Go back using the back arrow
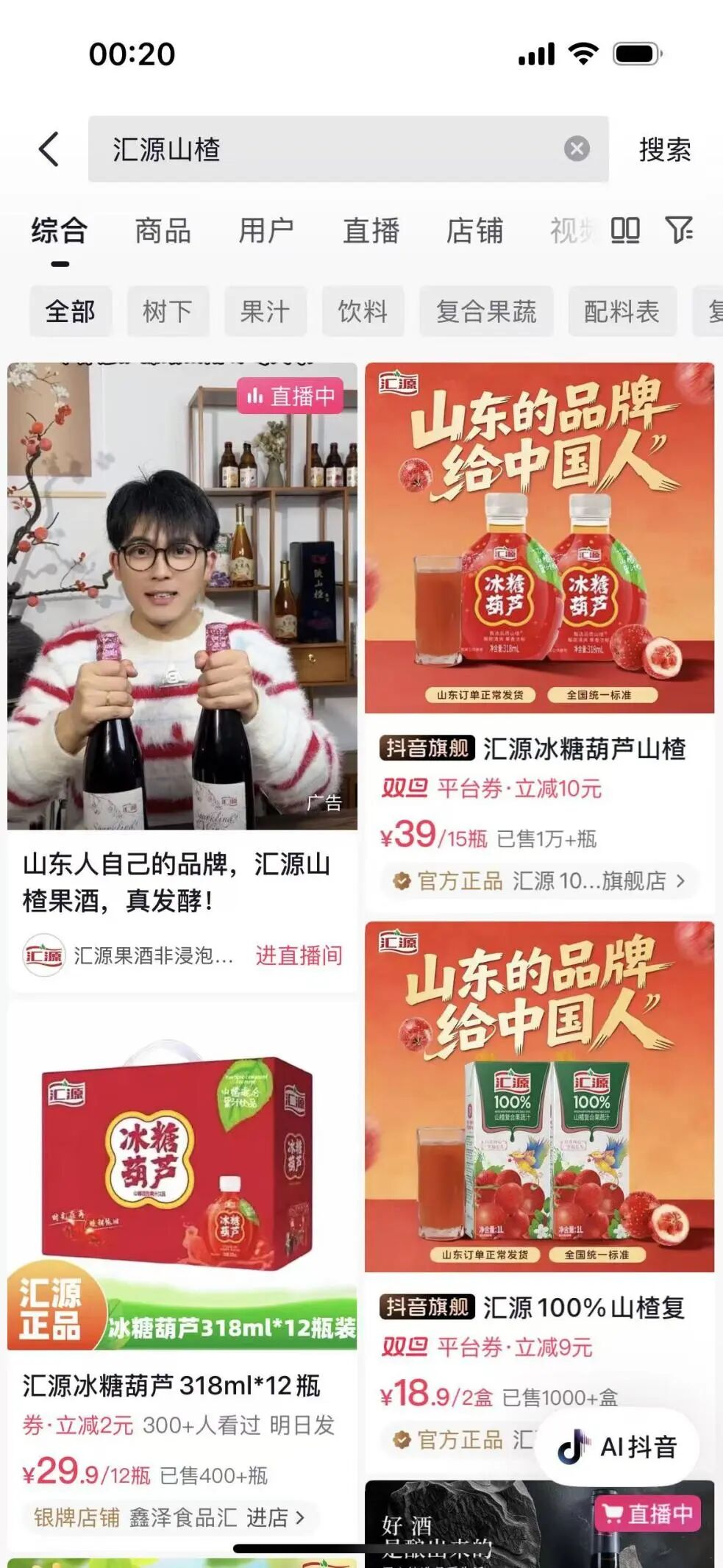This screenshot has width=723, height=1568. click(49, 149)
